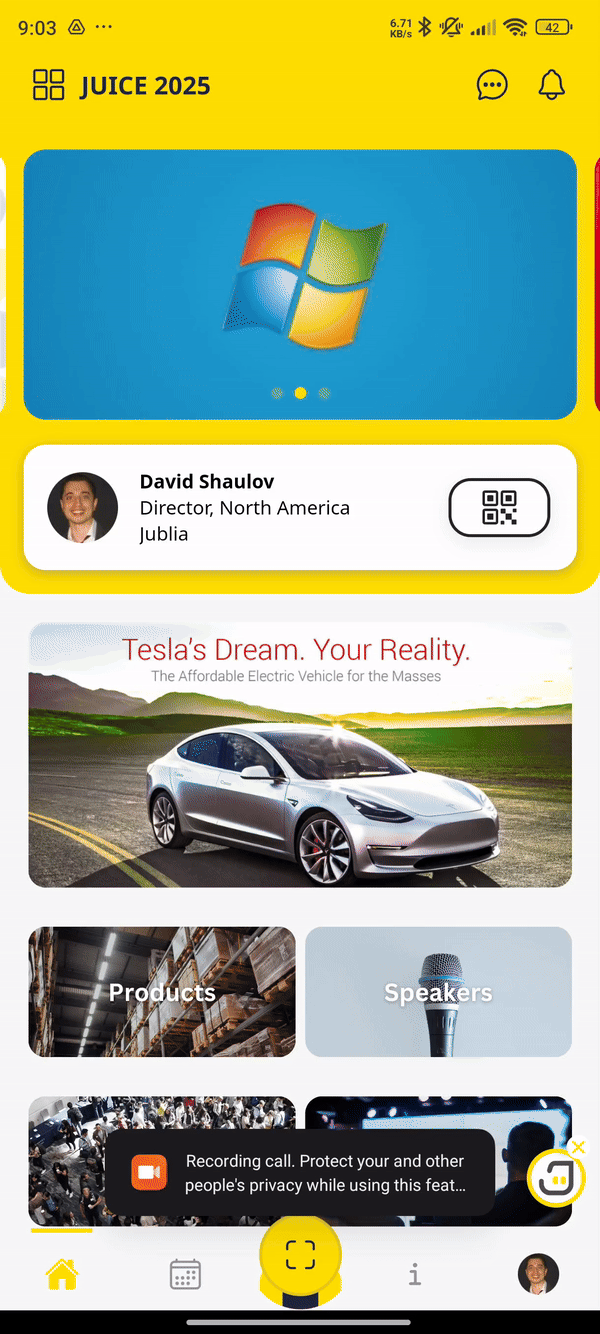View the Speakers tile

[x=438, y=992]
